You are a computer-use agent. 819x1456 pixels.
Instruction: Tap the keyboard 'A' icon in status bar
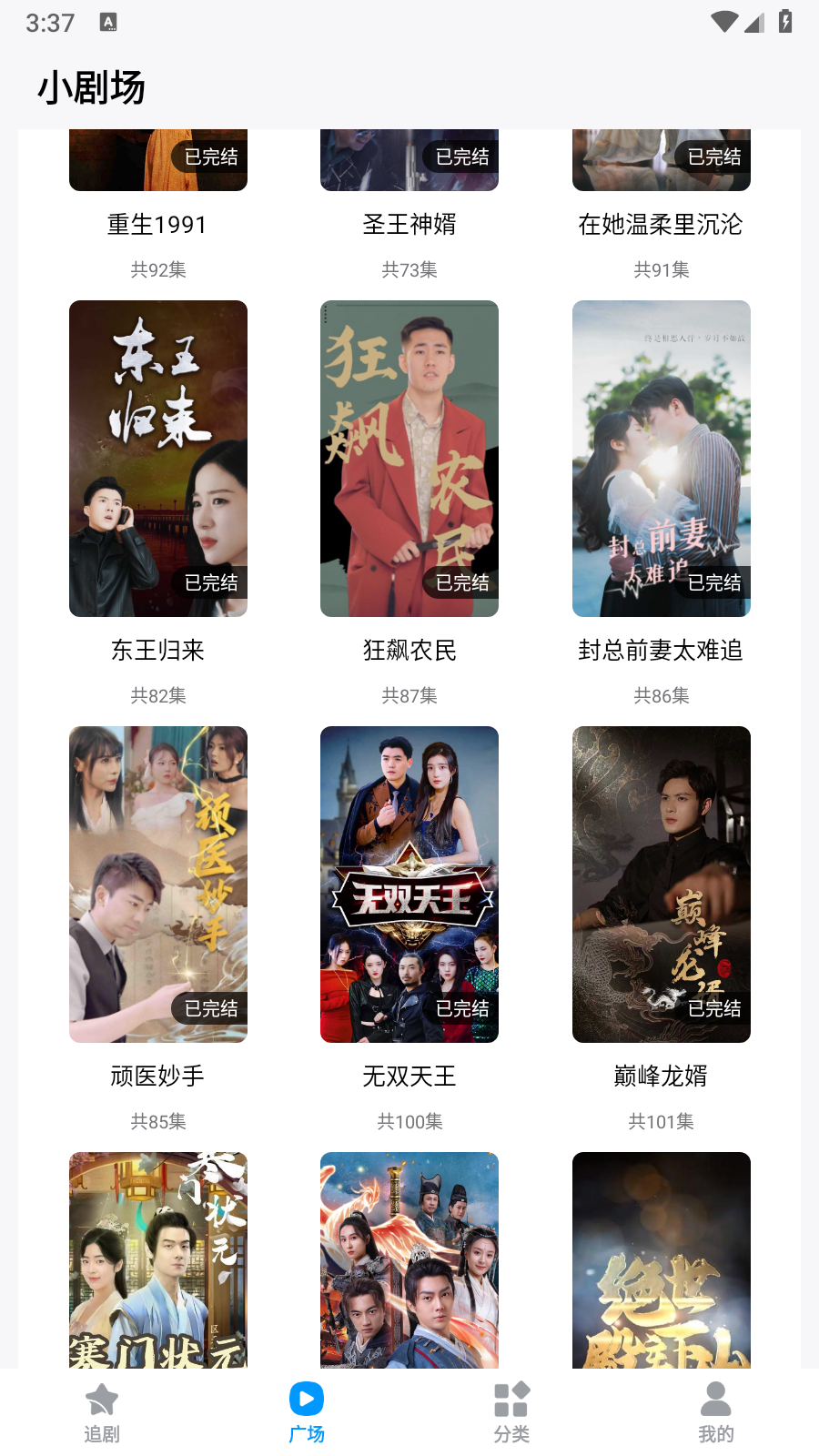[109, 21]
